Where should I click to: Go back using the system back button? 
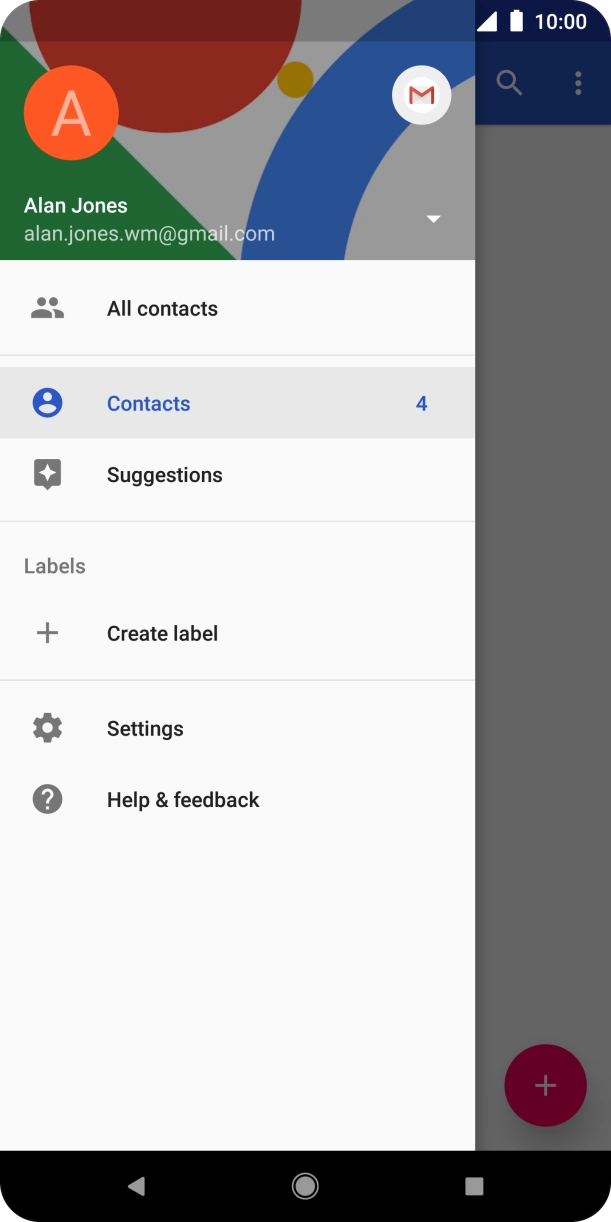tap(137, 1186)
